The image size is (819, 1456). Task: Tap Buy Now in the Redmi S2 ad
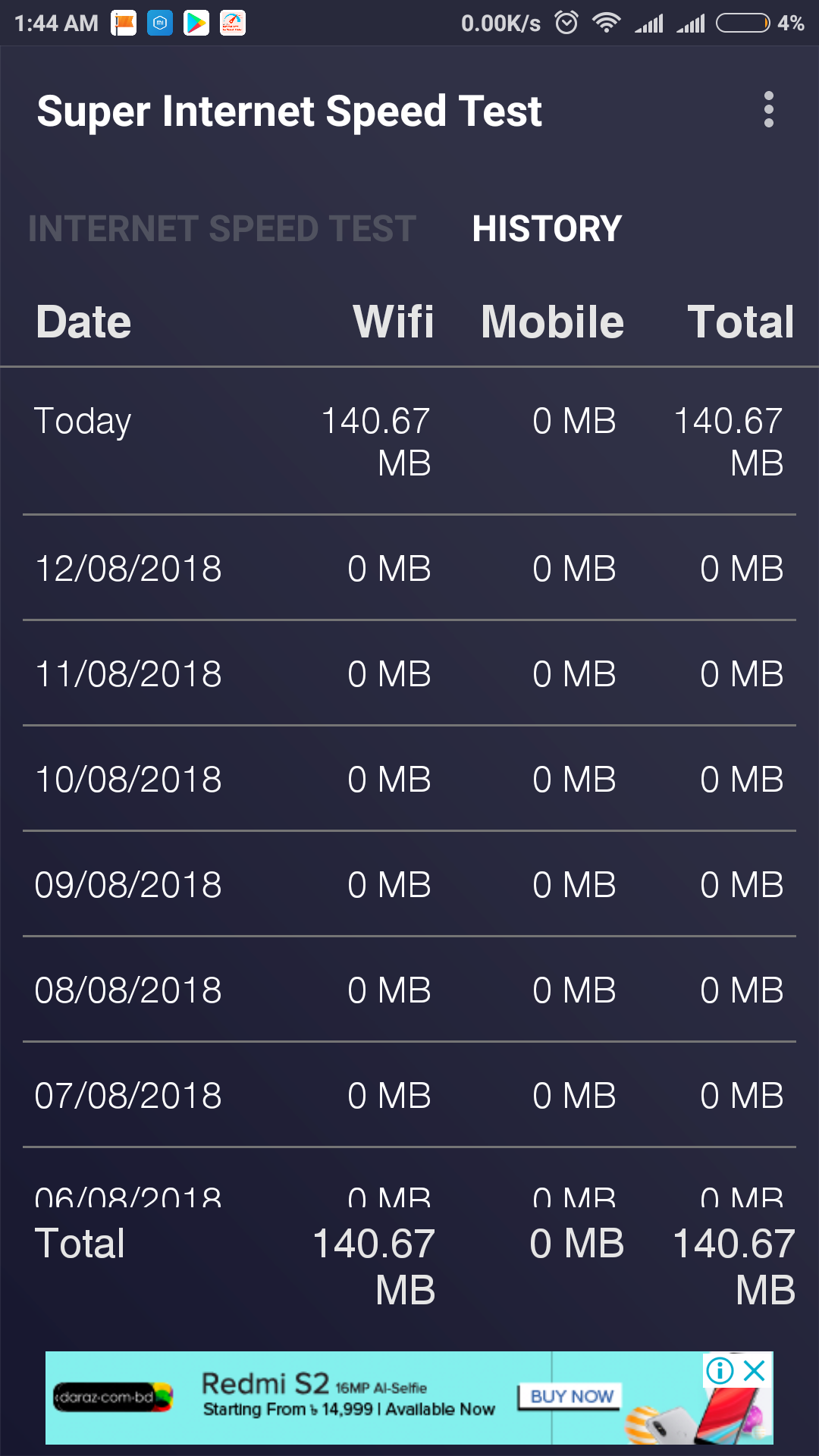coord(571,1396)
